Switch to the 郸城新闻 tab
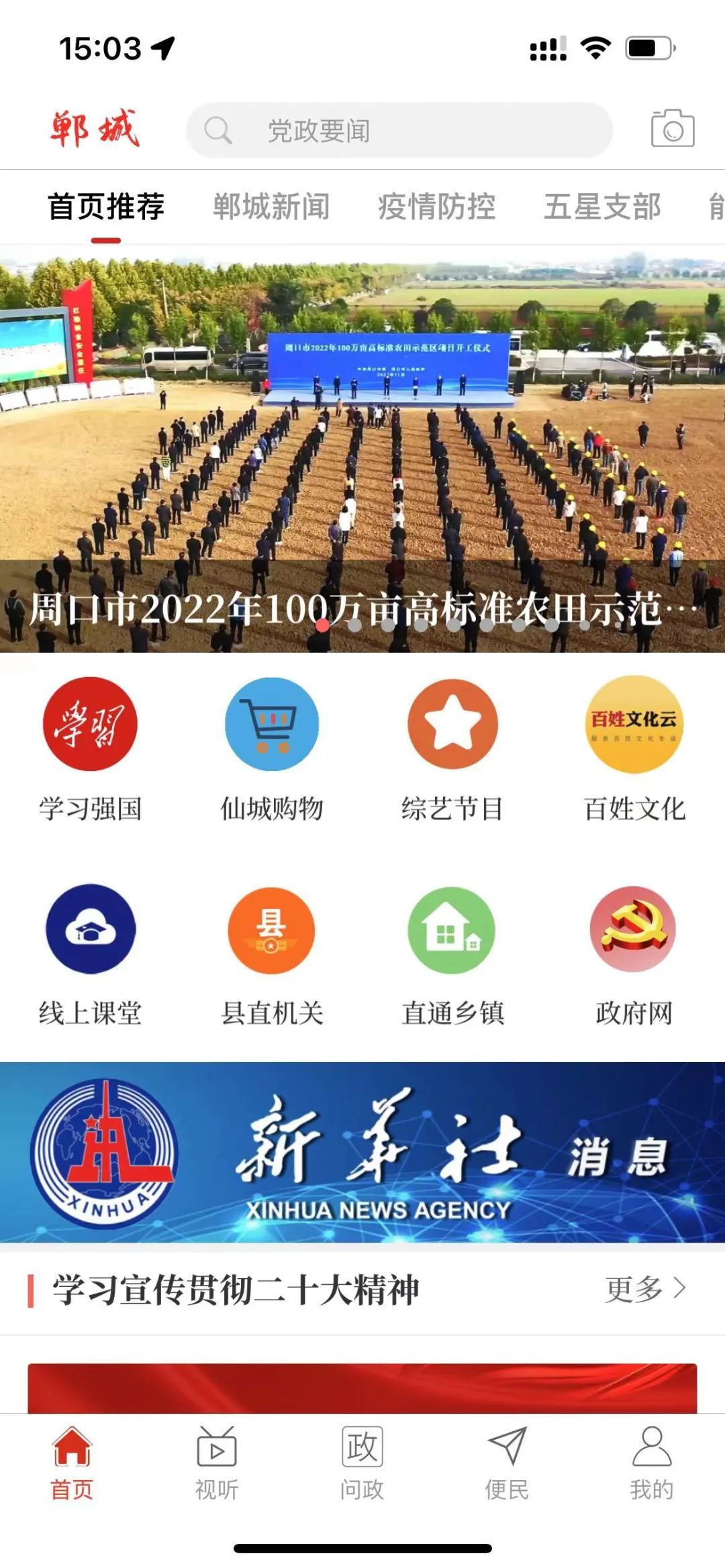 point(271,207)
